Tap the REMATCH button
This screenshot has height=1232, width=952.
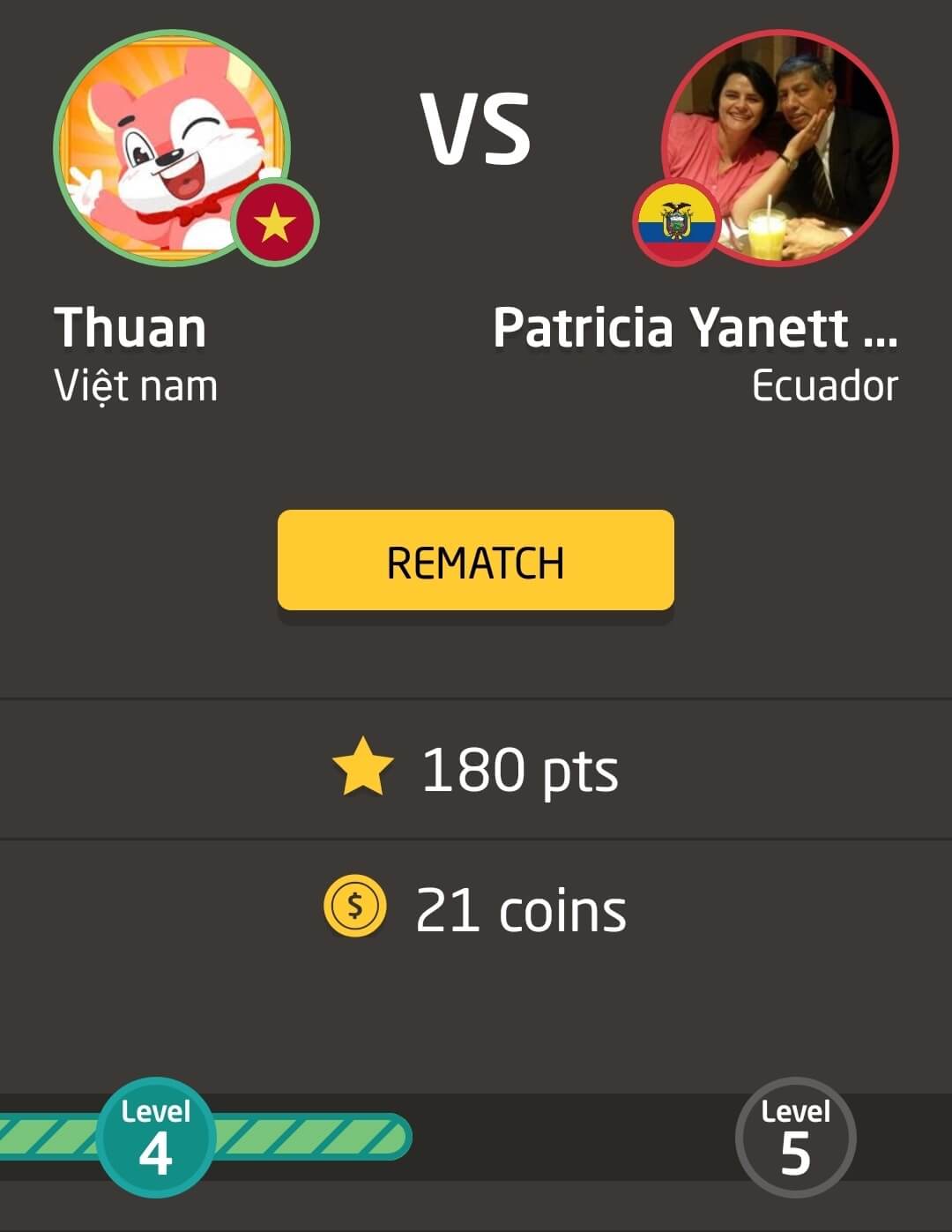tap(475, 561)
